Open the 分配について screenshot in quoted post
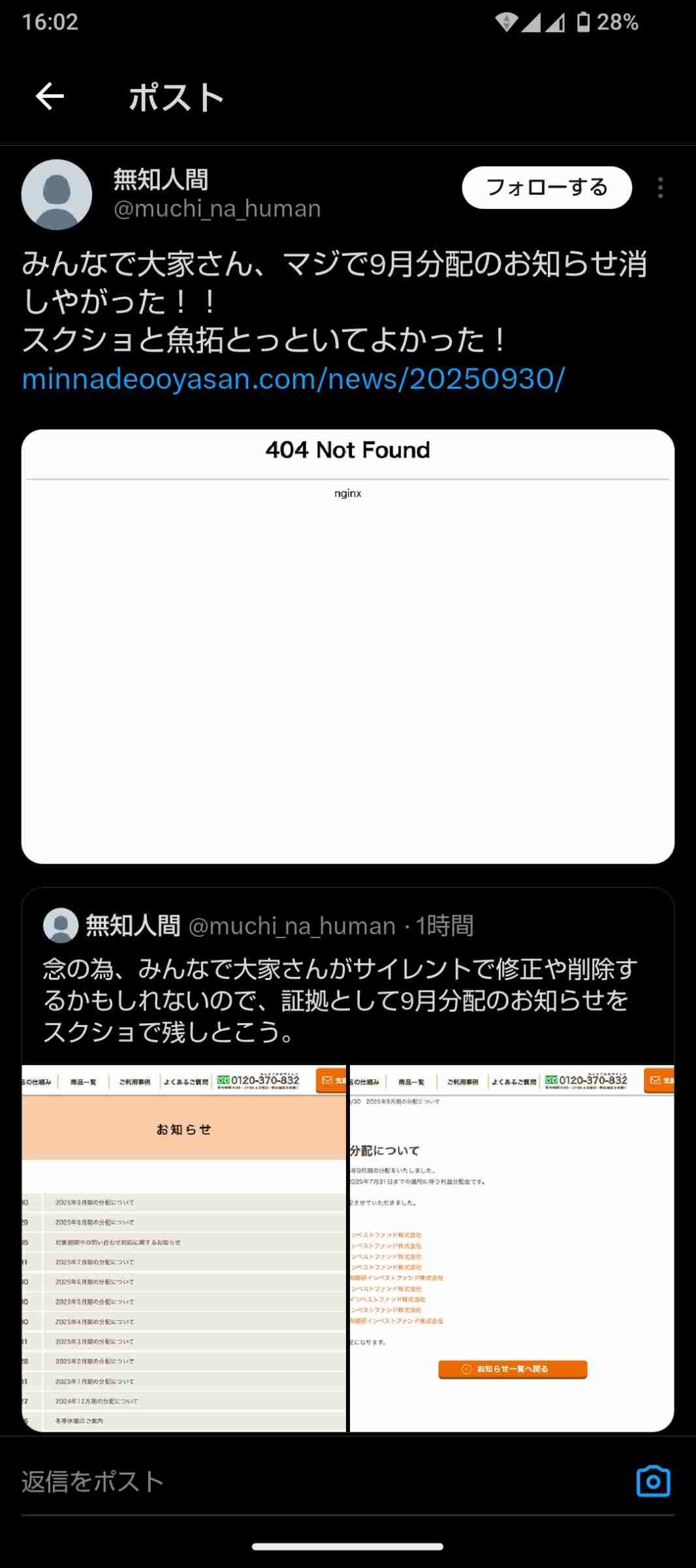Viewport: 696px width, 1568px height. [512, 1248]
